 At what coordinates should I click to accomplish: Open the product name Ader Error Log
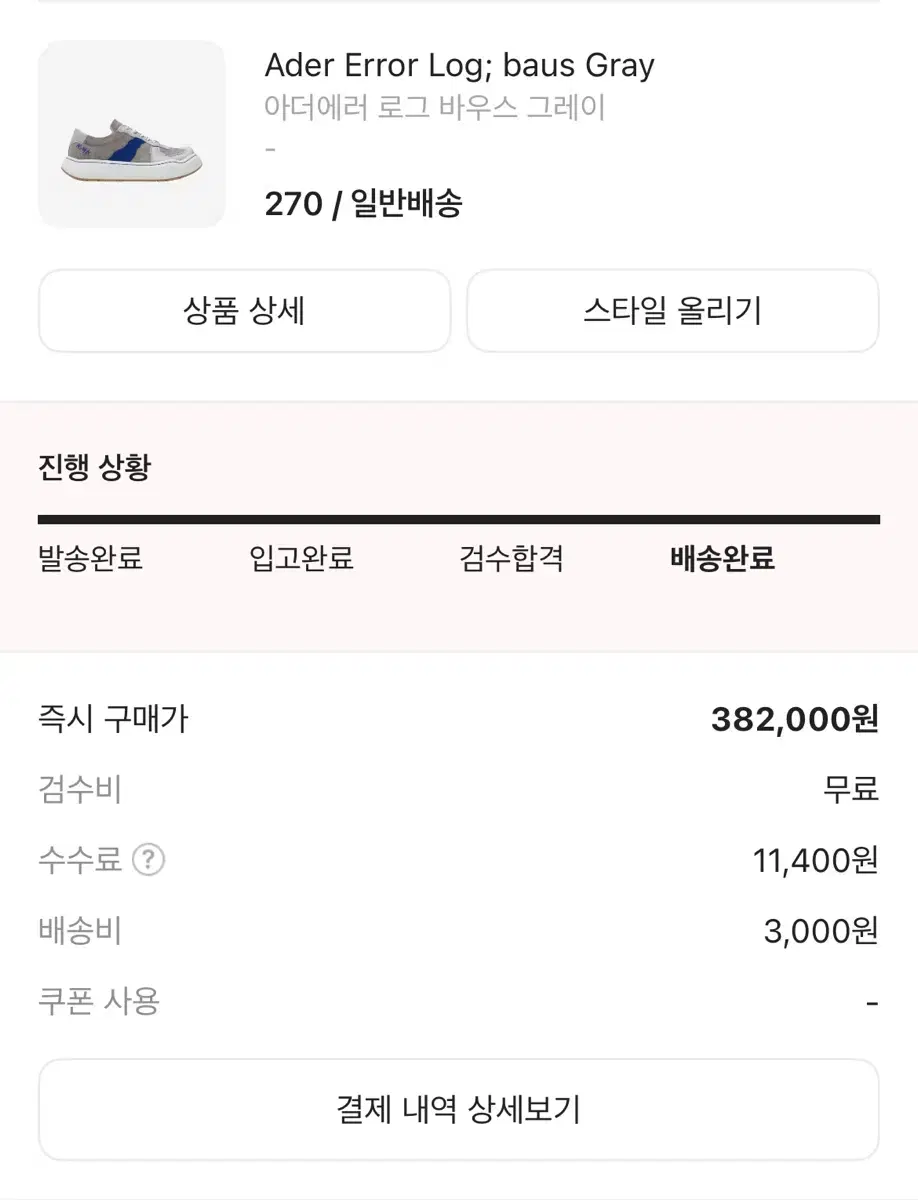coord(461,65)
